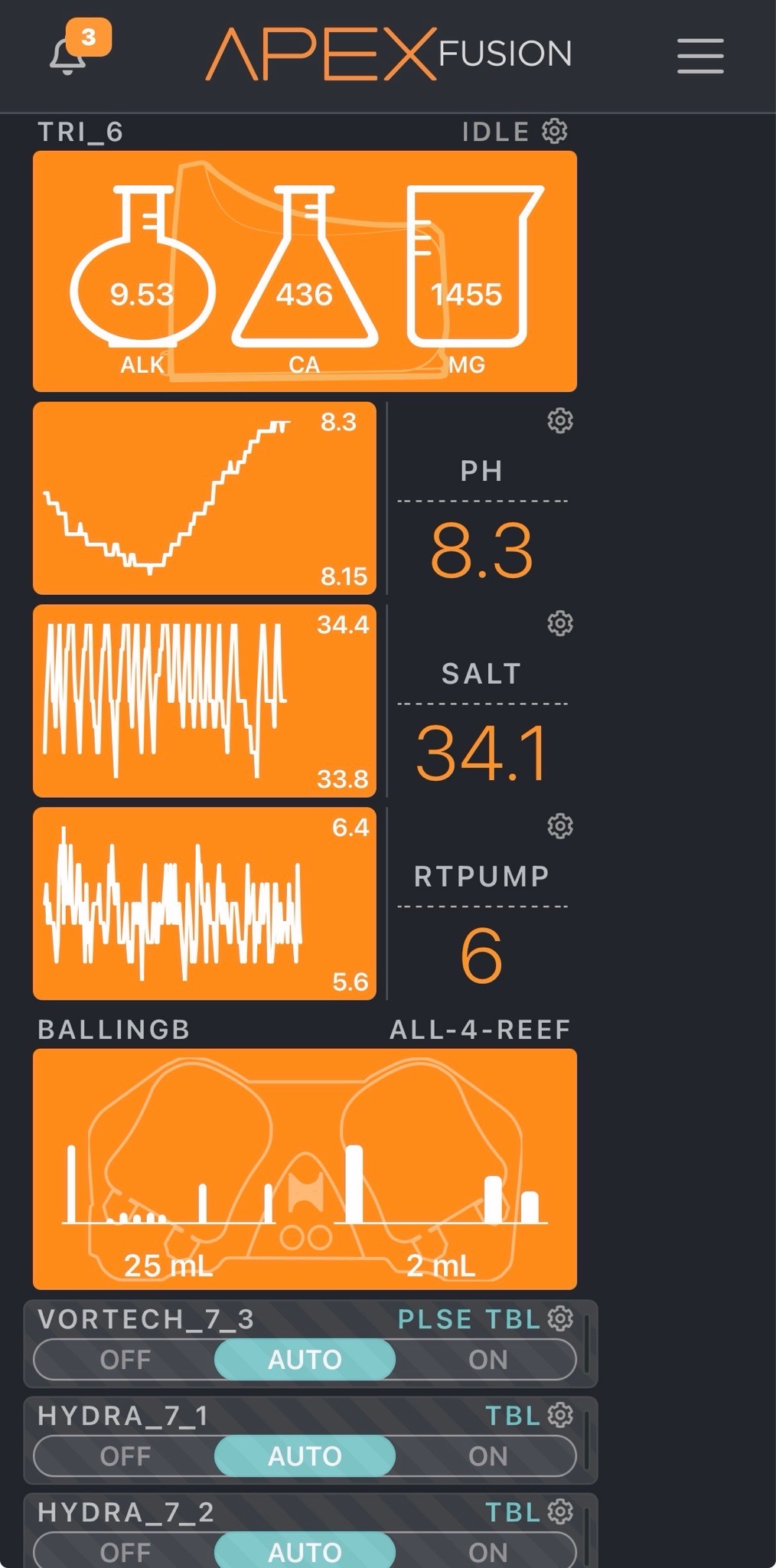
Task: Switch VORTECH_7_3 to ON
Action: click(487, 1360)
